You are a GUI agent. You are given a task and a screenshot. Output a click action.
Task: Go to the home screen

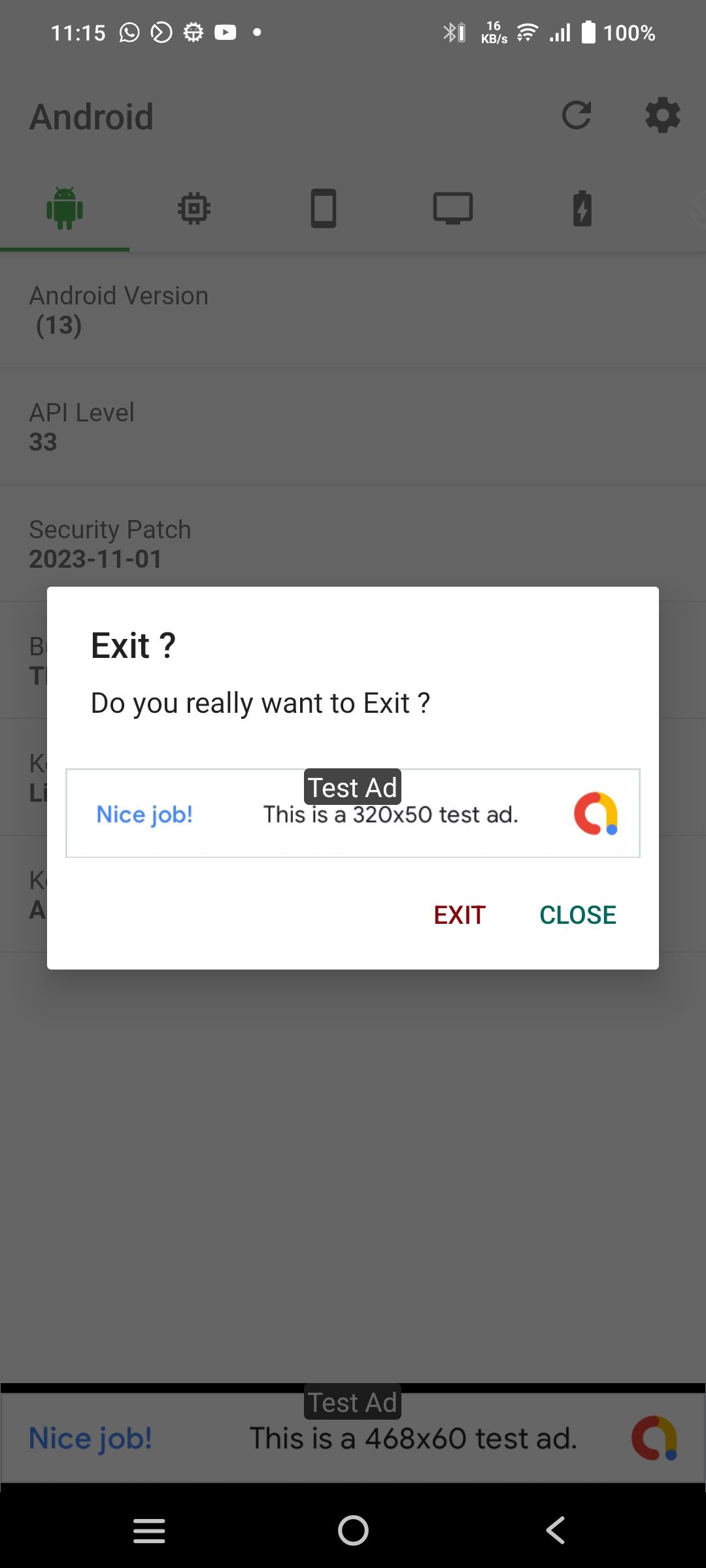[353, 1530]
